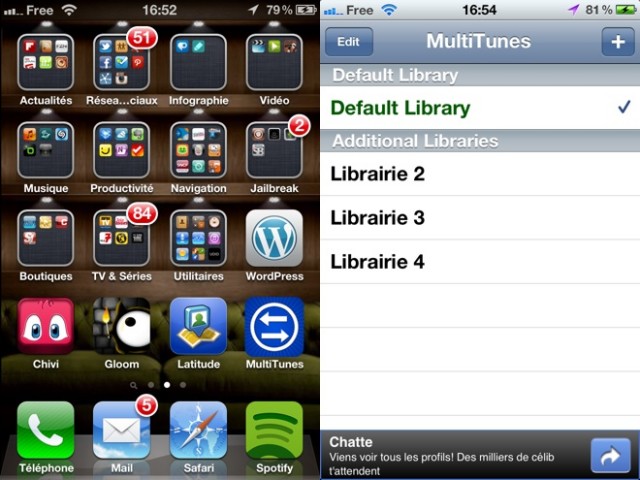Screen dimensions: 640x480
Task: Open the Jailbreak folder
Action: 274,150
